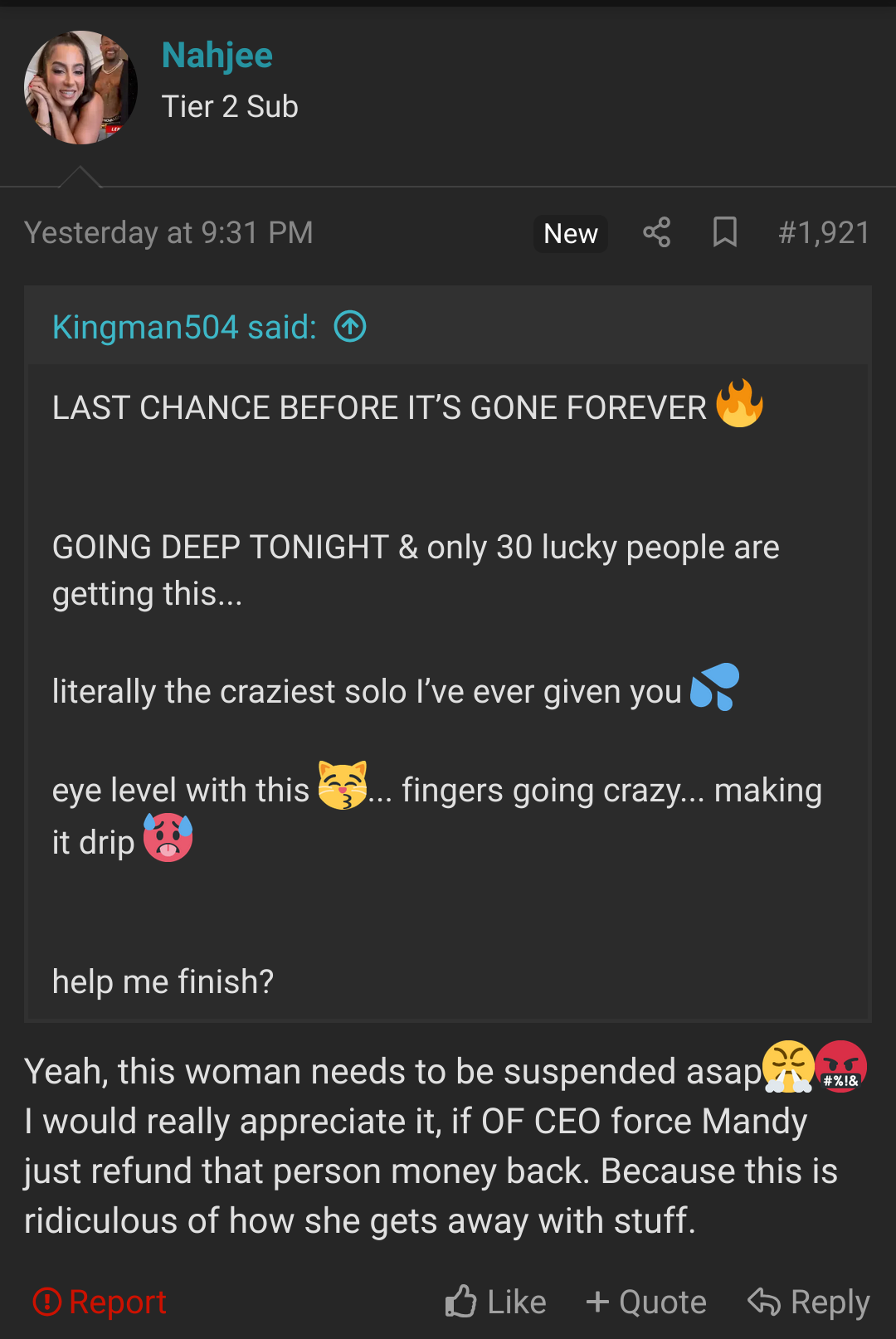Add this post to multi-quote
The width and height of the screenshot is (896, 1339).
[x=646, y=1302]
